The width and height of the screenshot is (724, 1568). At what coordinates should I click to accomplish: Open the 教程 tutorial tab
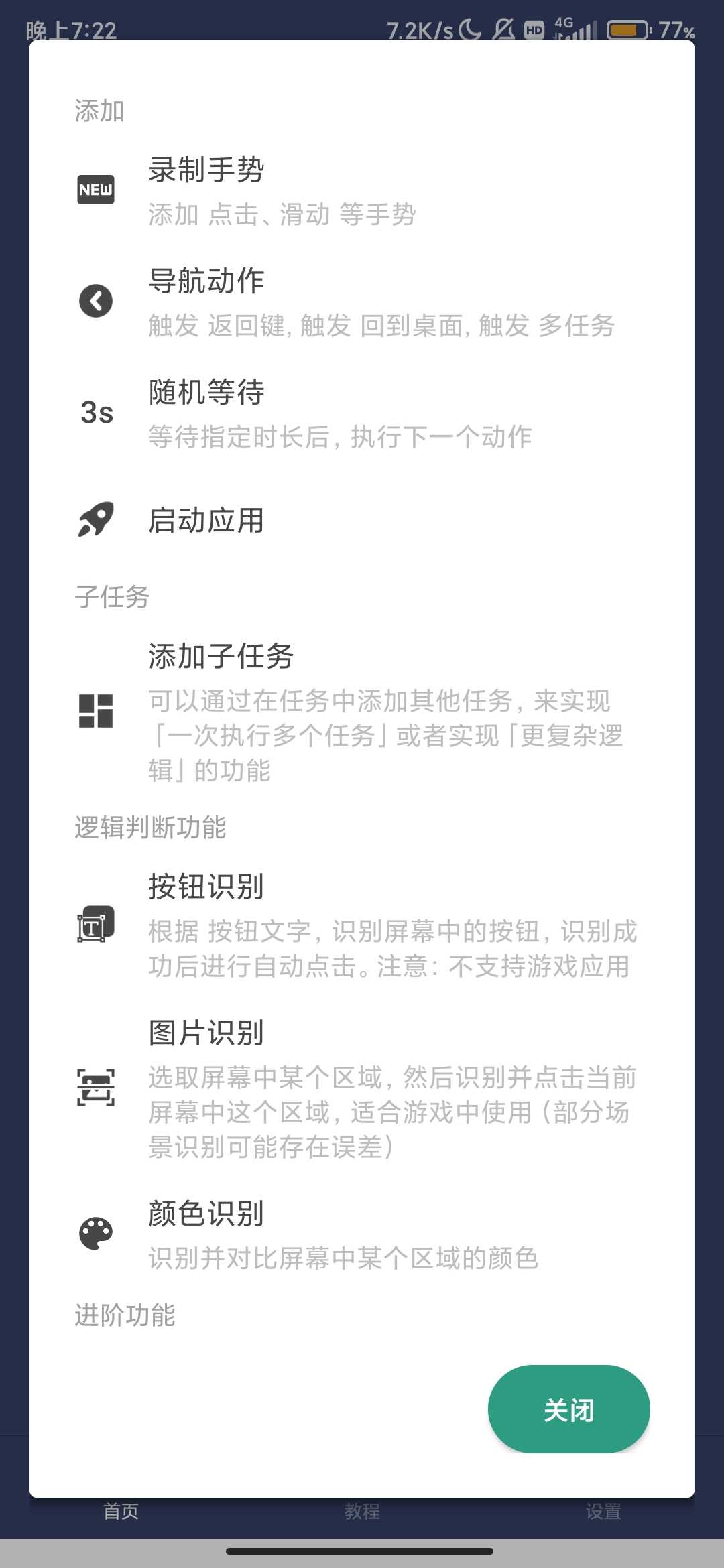[x=362, y=1512]
